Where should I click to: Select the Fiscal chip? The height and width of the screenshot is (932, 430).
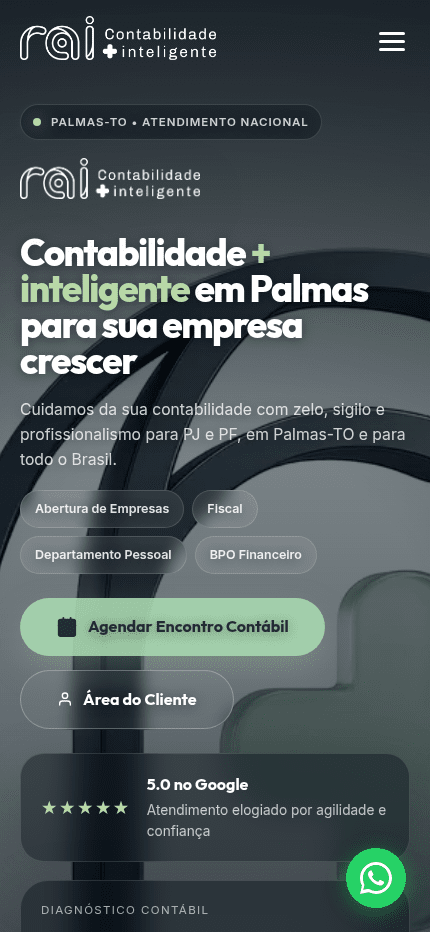click(x=225, y=509)
